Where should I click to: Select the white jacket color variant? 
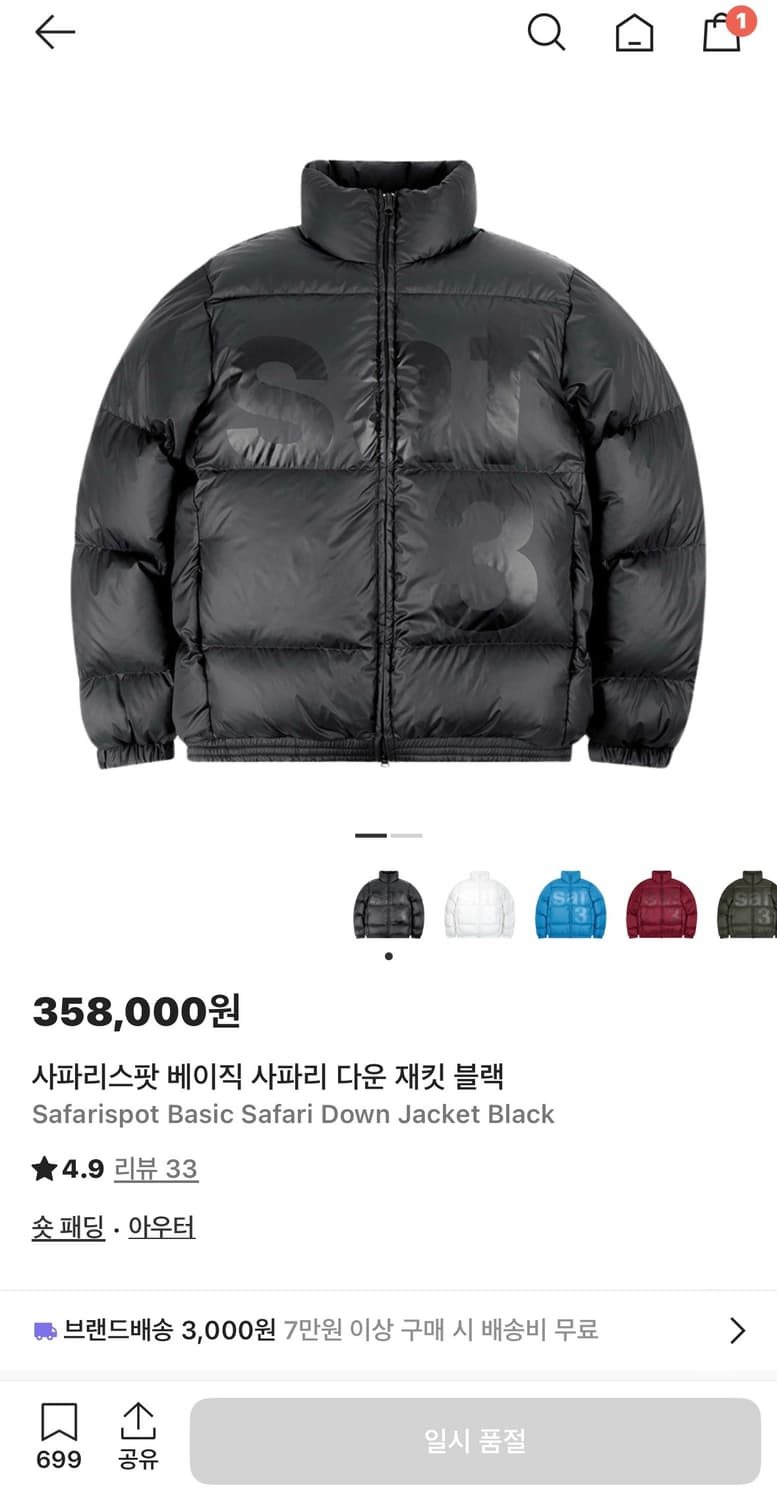coord(479,907)
